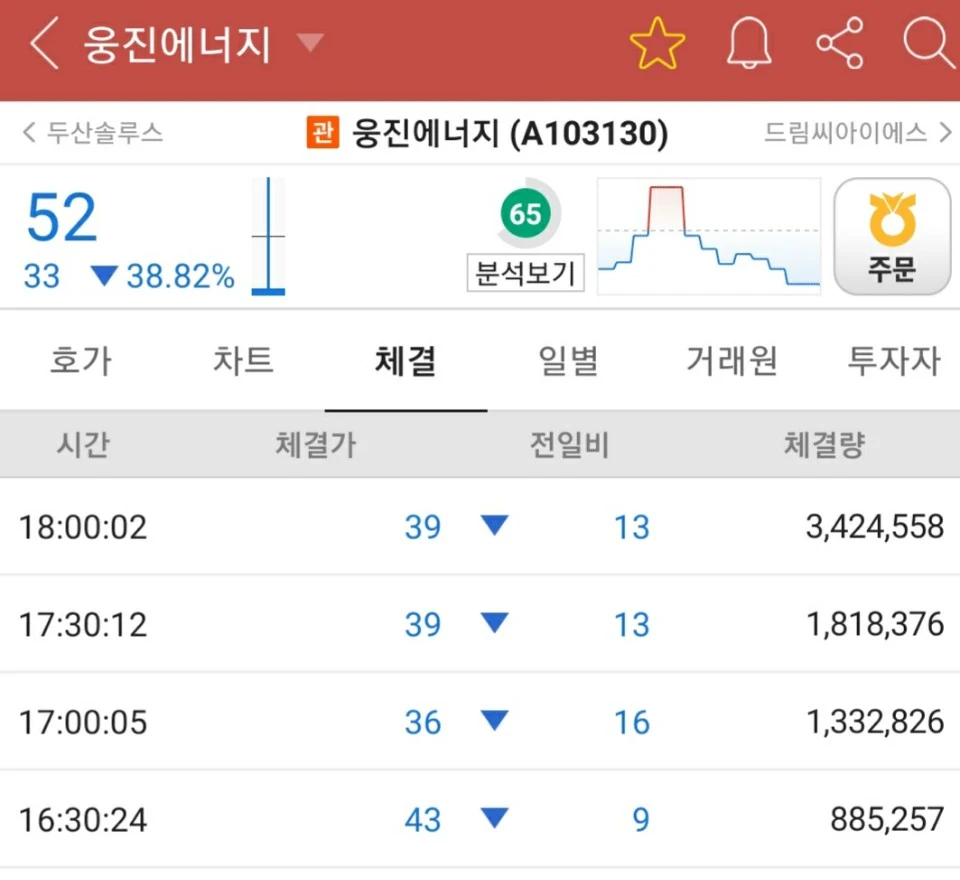Tap the 분석보기 analysis button
The image size is (960, 880).
pos(526,273)
